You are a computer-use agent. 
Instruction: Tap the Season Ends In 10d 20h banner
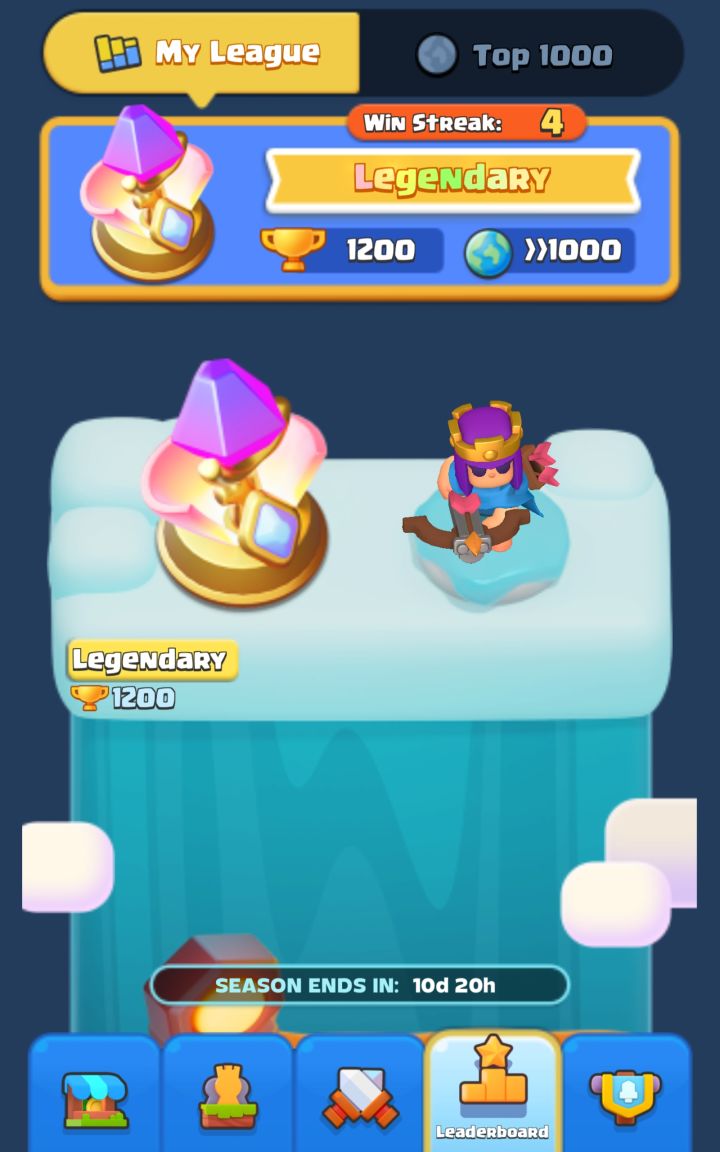(x=360, y=985)
